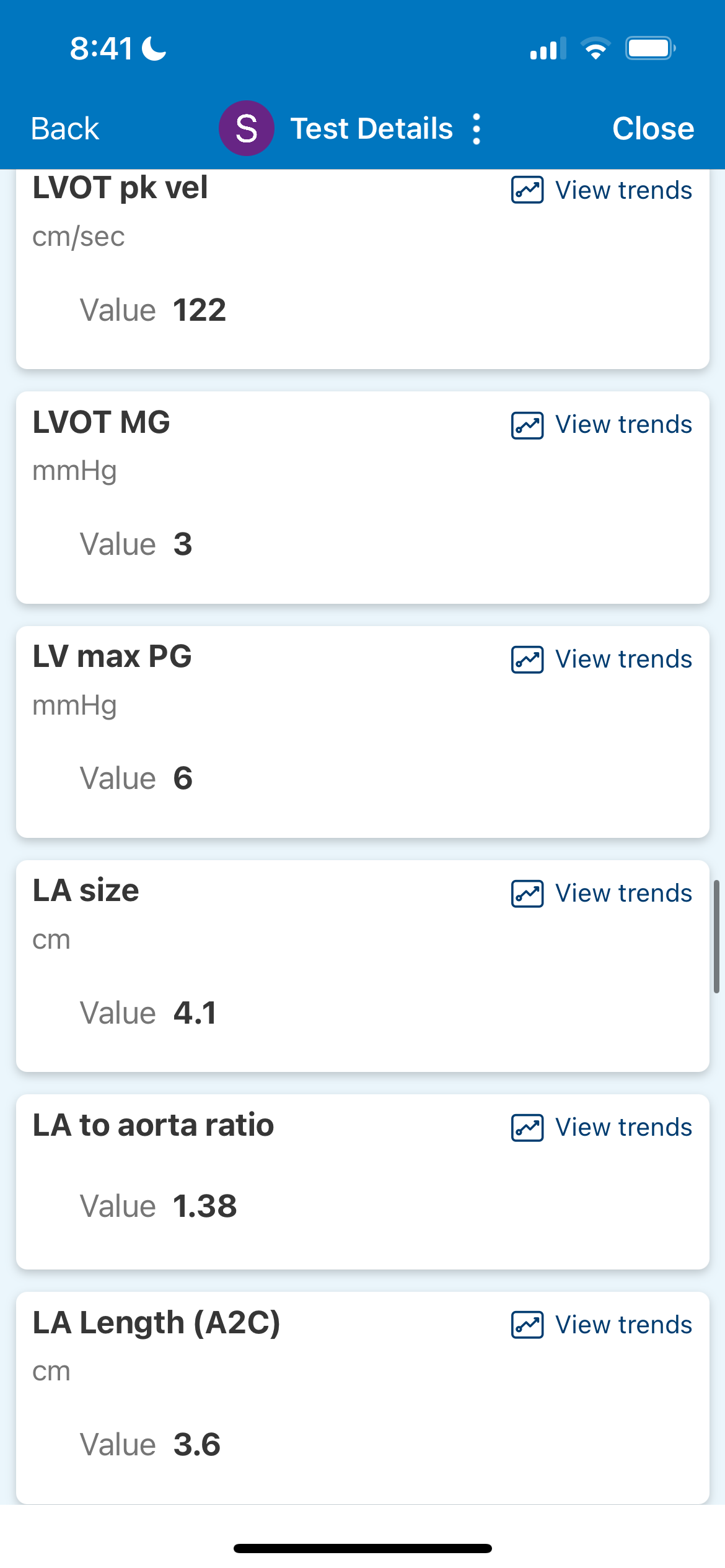The image size is (725, 1568).
Task: Go back to the previous screen
Action: (65, 129)
